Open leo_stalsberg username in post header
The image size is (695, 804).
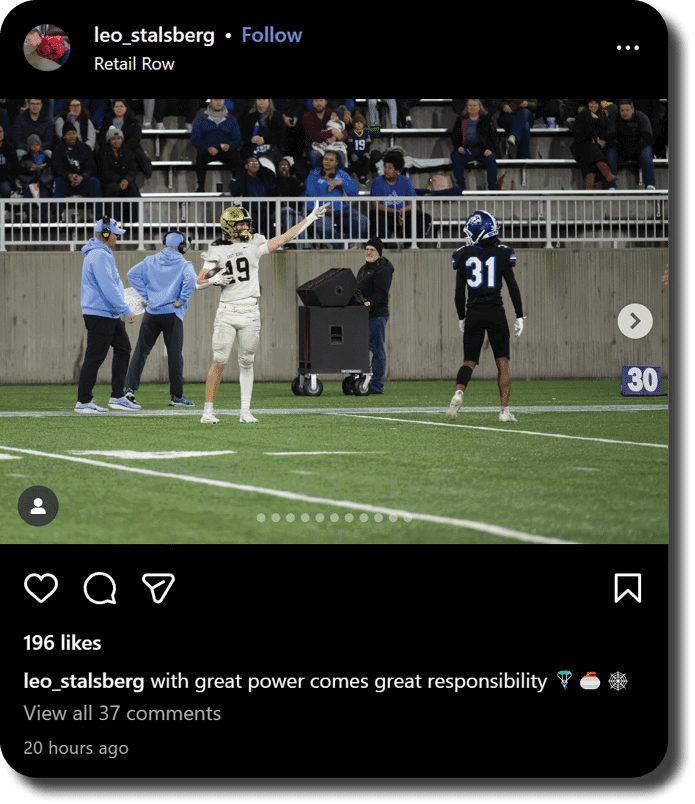click(x=154, y=35)
